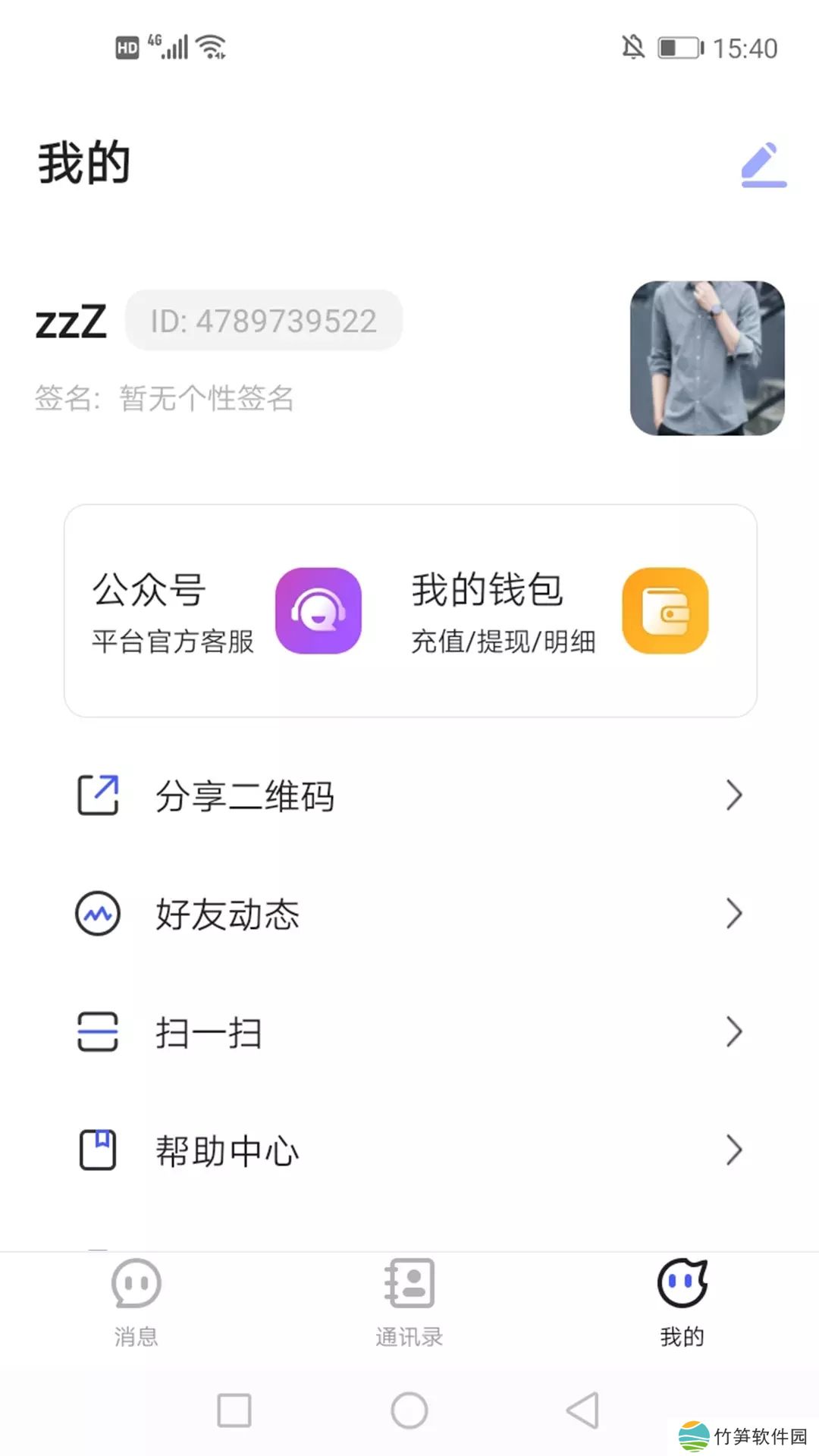The image size is (819, 1456).
Task: Open 公众号 official customer service
Action: click(x=226, y=610)
